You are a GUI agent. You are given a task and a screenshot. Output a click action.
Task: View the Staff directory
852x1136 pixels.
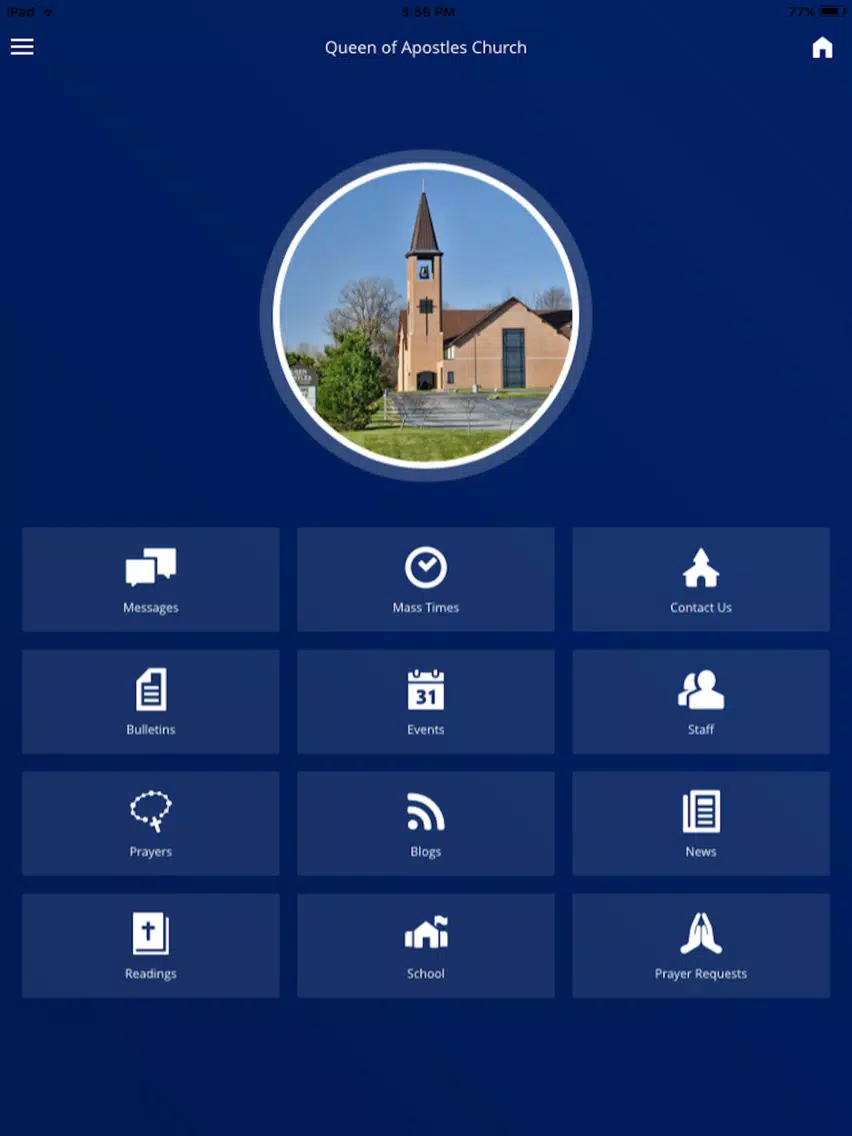701,701
